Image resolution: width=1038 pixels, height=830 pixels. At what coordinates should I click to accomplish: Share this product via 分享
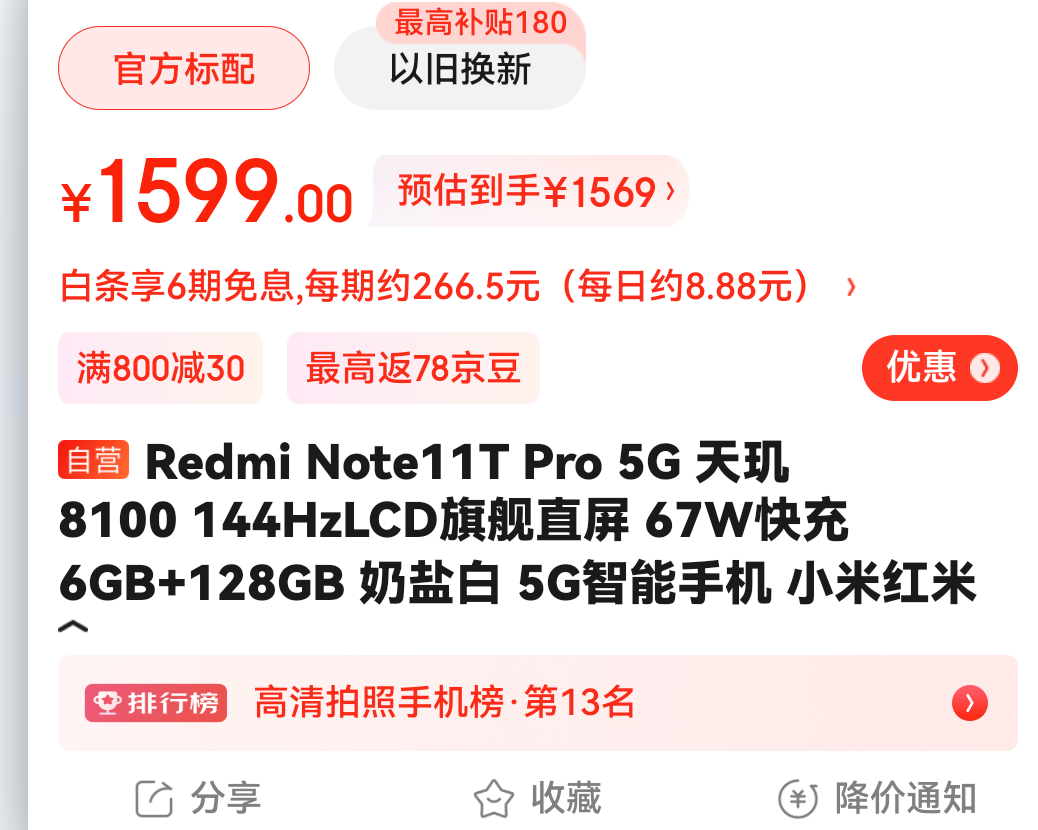pos(198,798)
